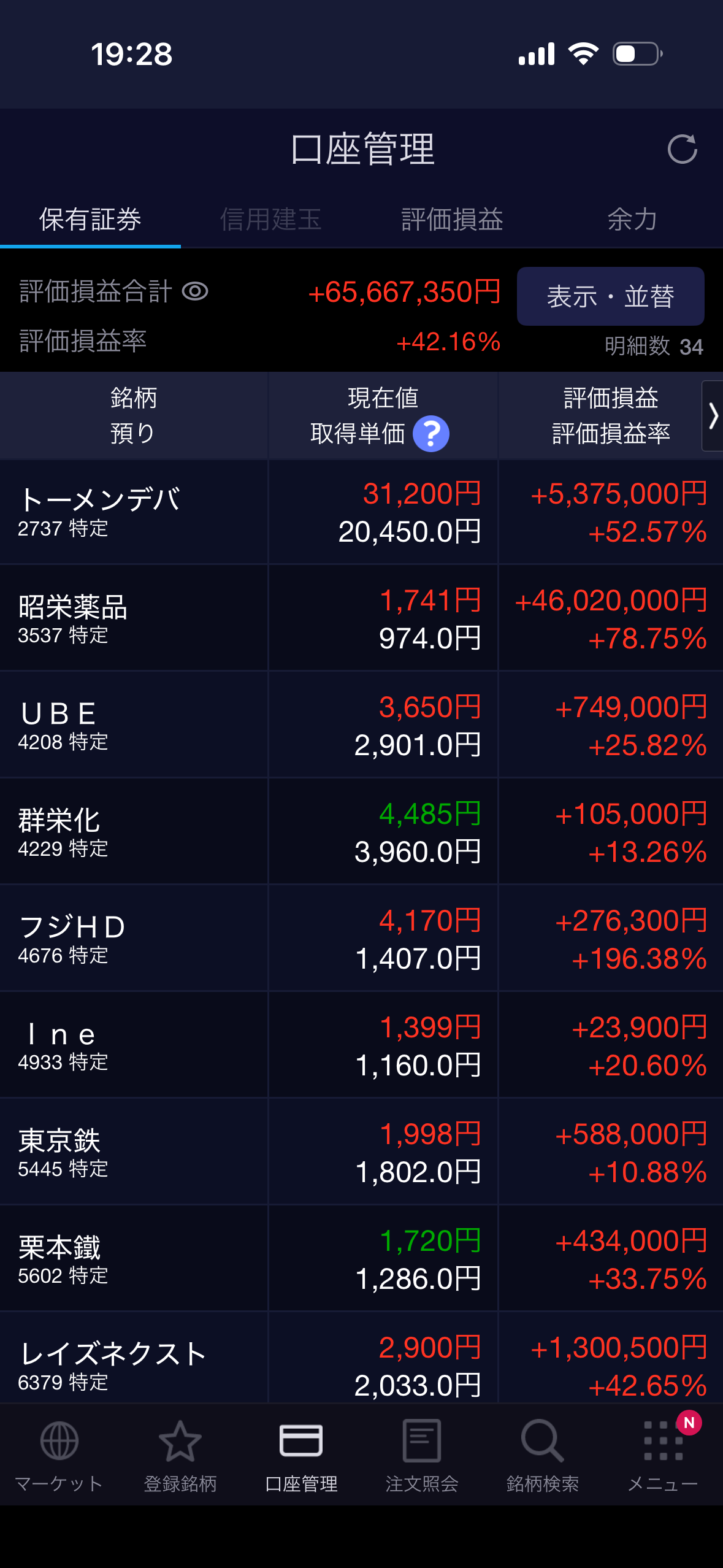This screenshot has width=723, height=1568.
Task: Expand columns with the right chevron
Action: (x=713, y=416)
